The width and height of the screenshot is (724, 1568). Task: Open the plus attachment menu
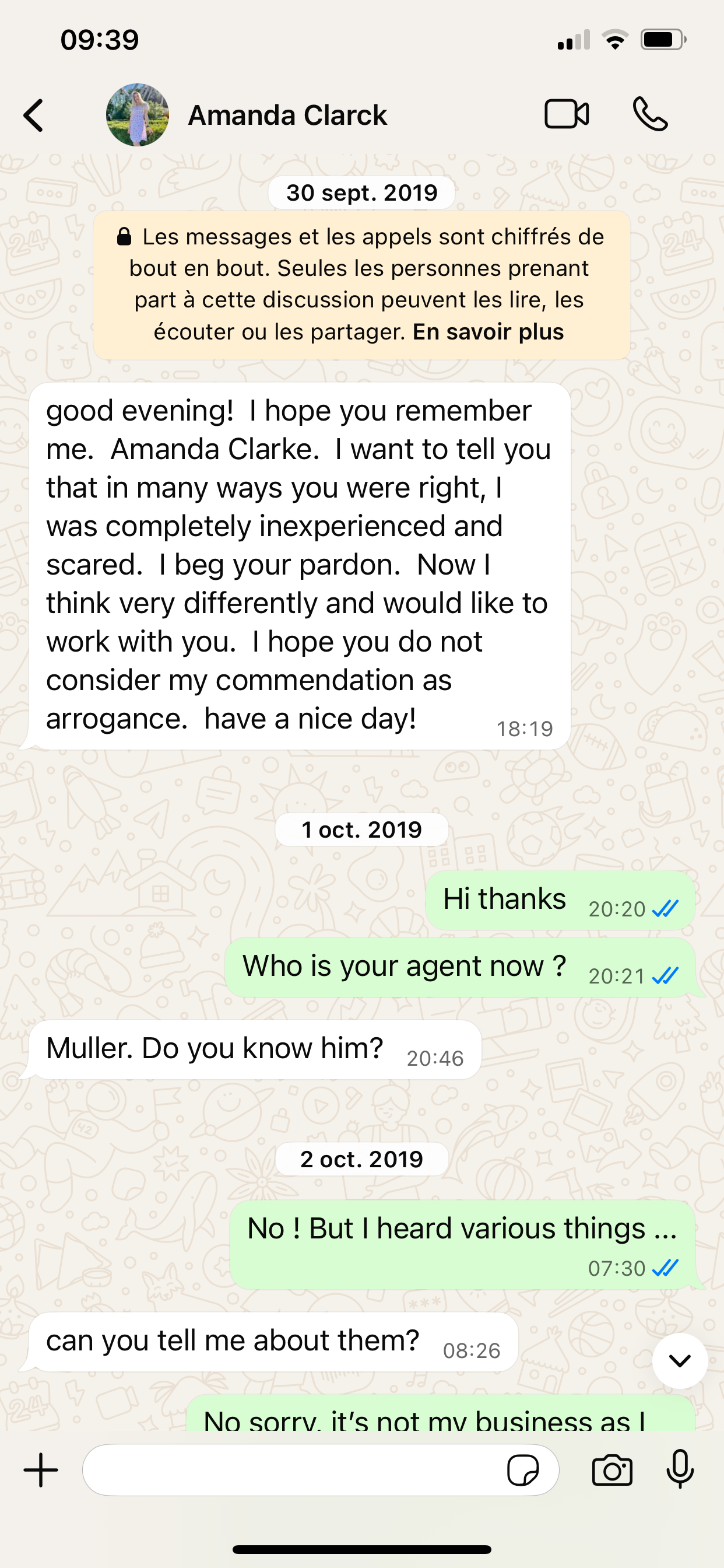point(41,1470)
